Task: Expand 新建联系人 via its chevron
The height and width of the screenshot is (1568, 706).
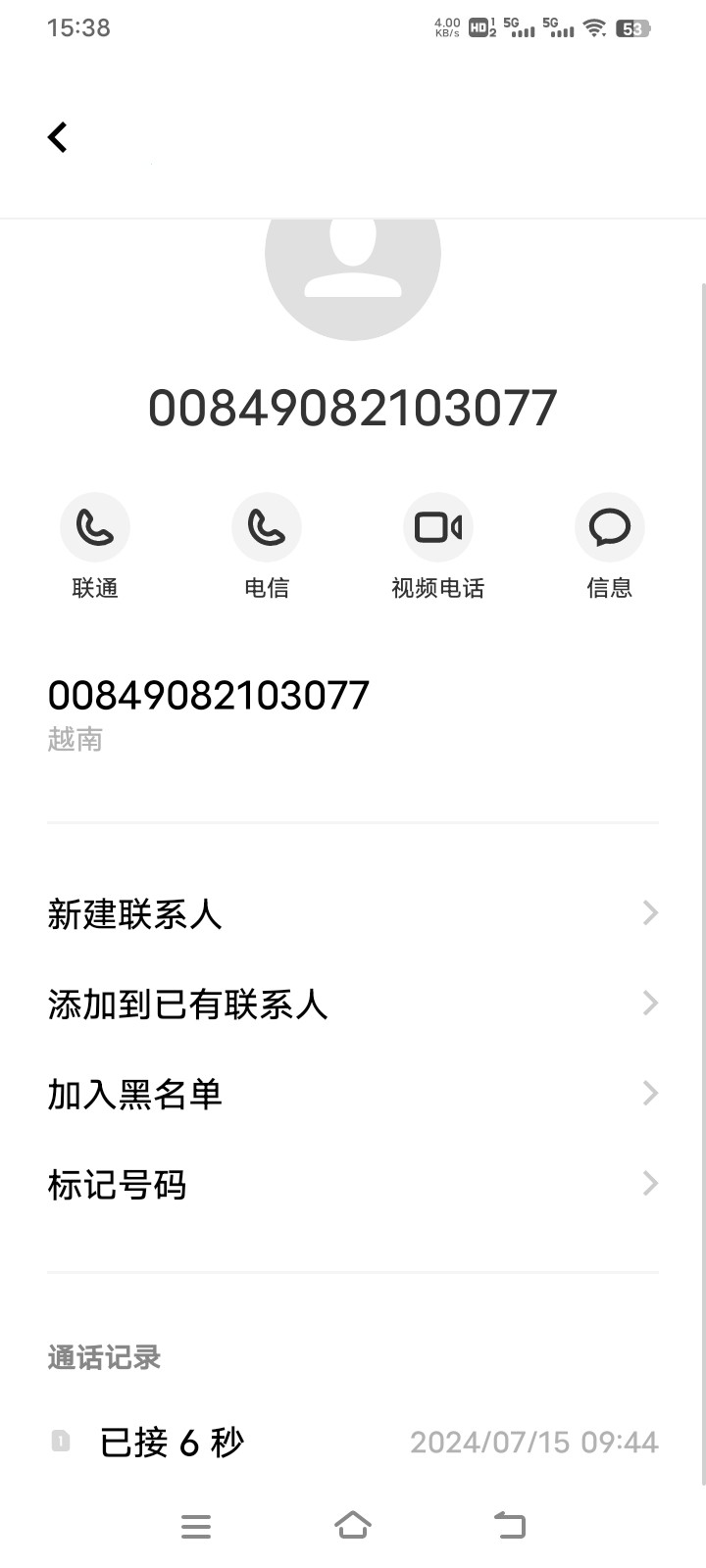Action: tap(649, 912)
